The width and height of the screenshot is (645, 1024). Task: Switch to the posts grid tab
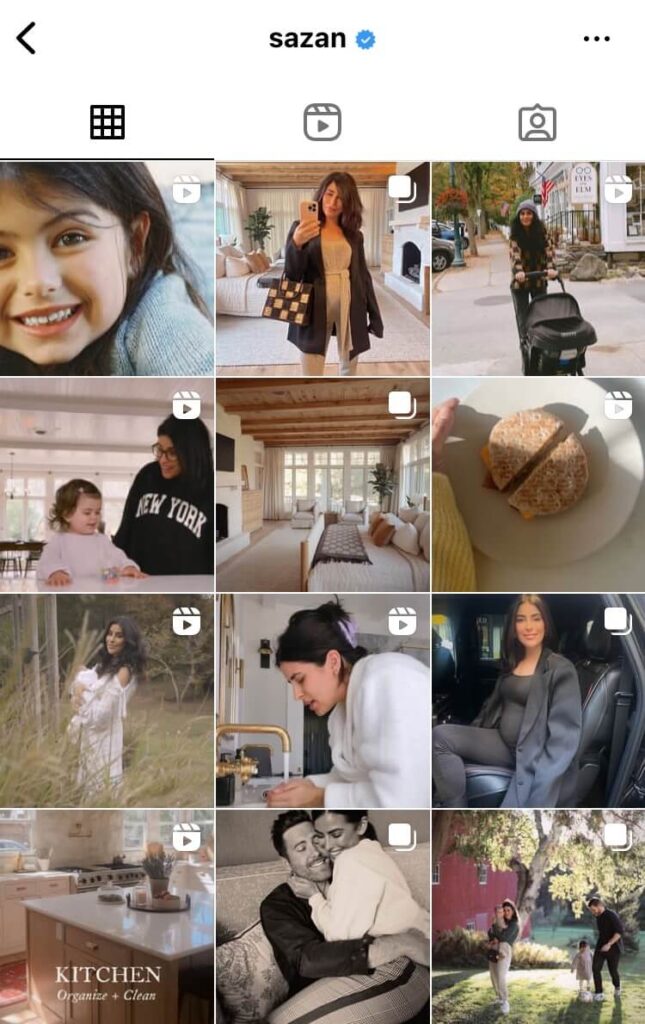click(107, 122)
